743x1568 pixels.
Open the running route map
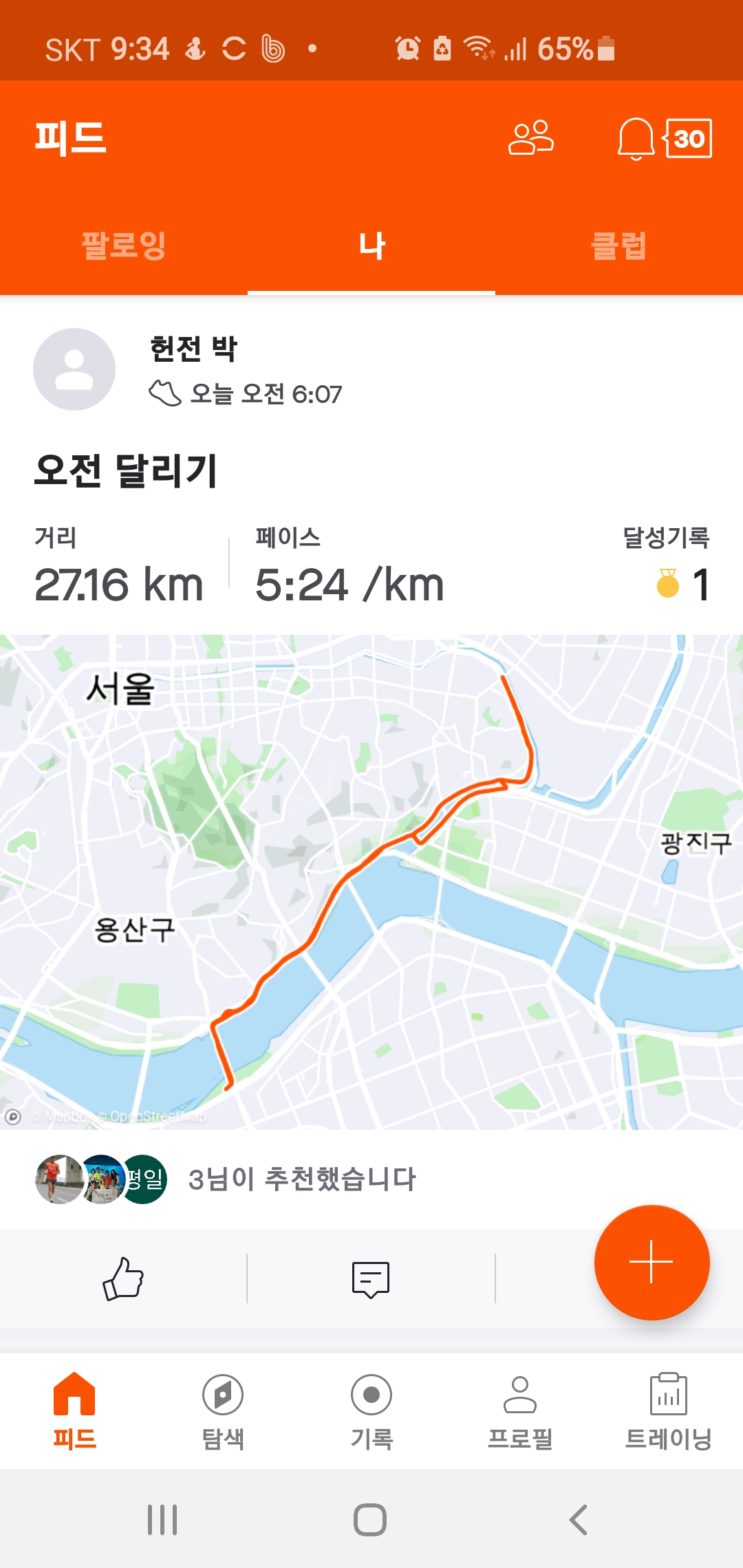click(371, 880)
